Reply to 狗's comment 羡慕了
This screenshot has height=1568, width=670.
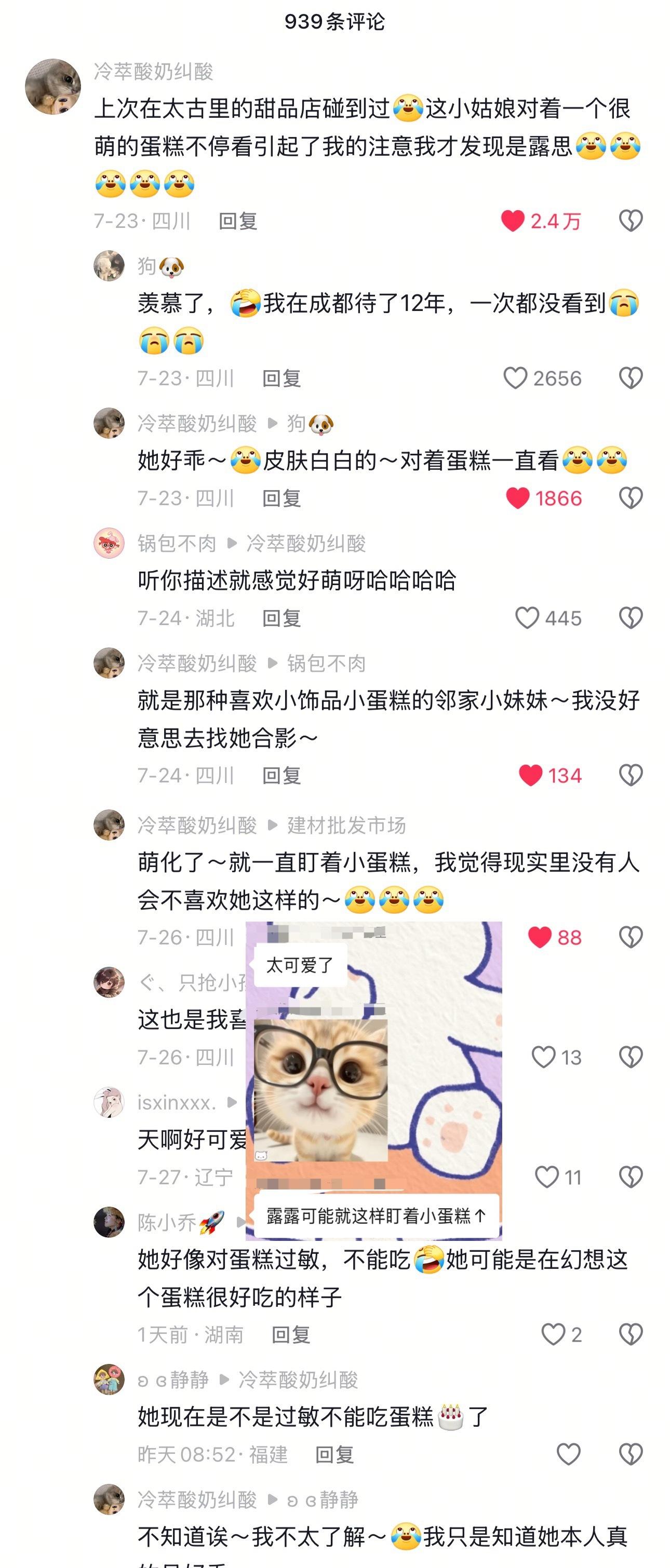click(x=282, y=379)
